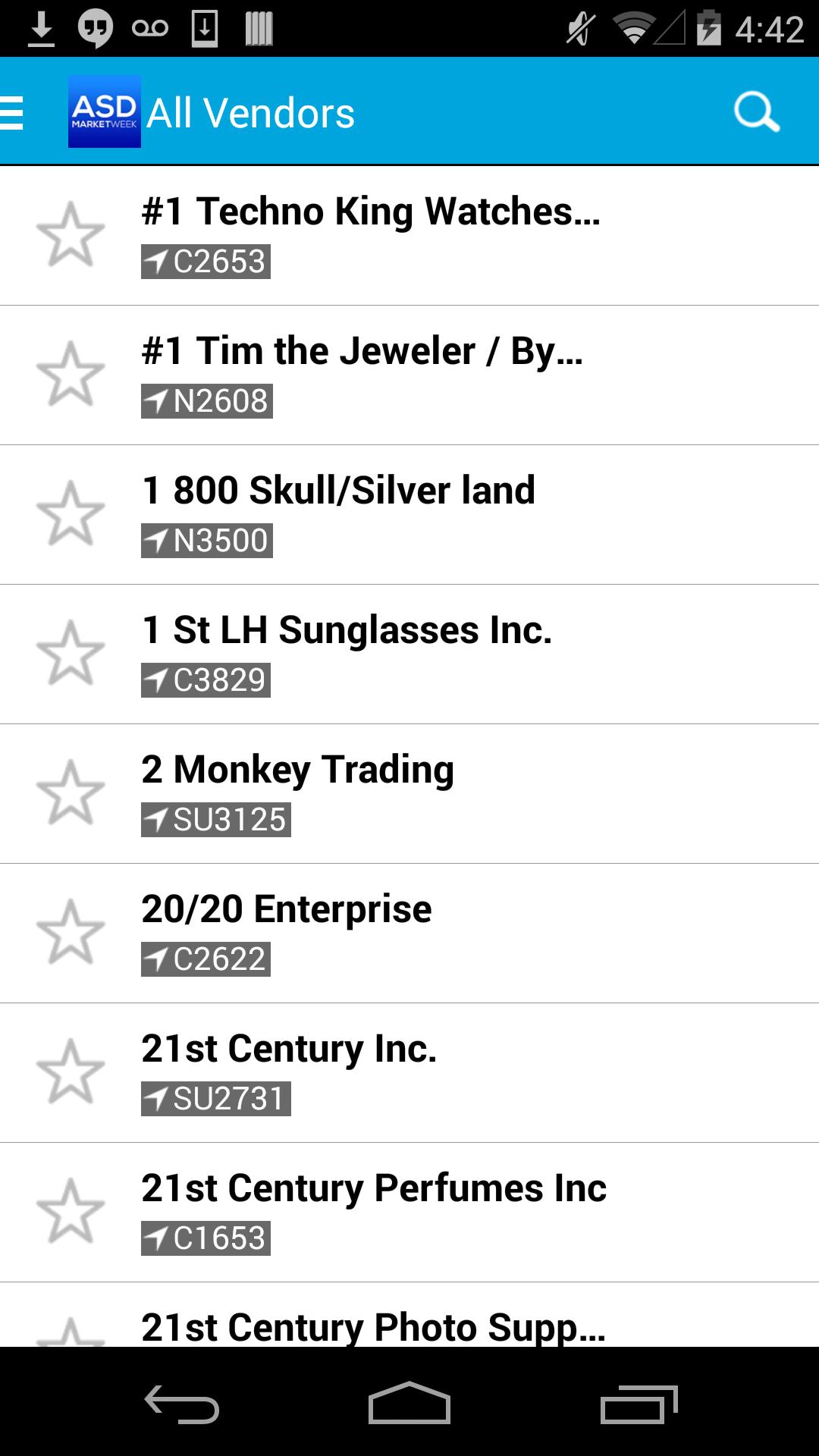This screenshot has height=1456, width=819.
Task: Locate booth C1653 on the map
Action: coord(206,1238)
